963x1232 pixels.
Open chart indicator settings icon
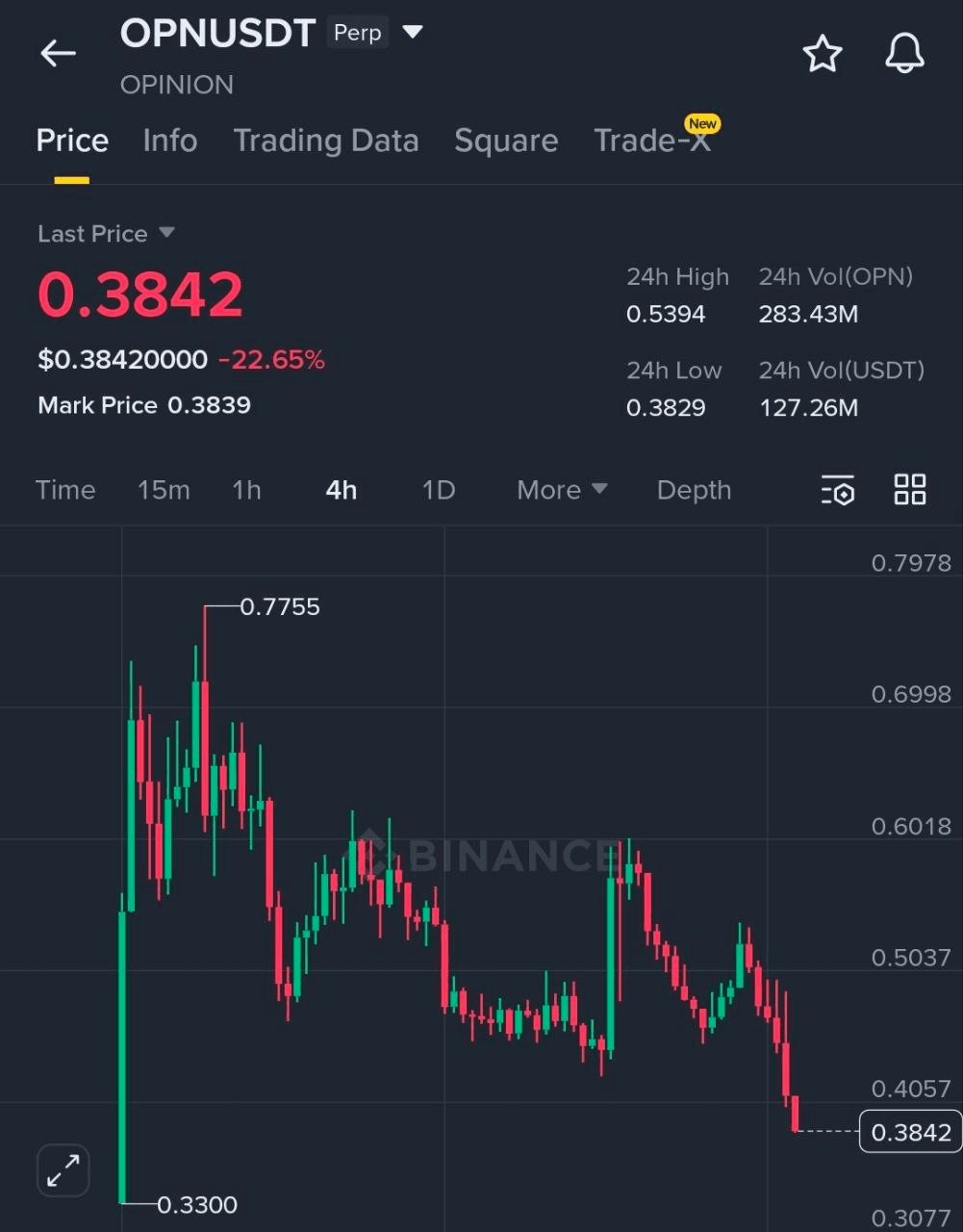pyautogui.click(x=837, y=490)
